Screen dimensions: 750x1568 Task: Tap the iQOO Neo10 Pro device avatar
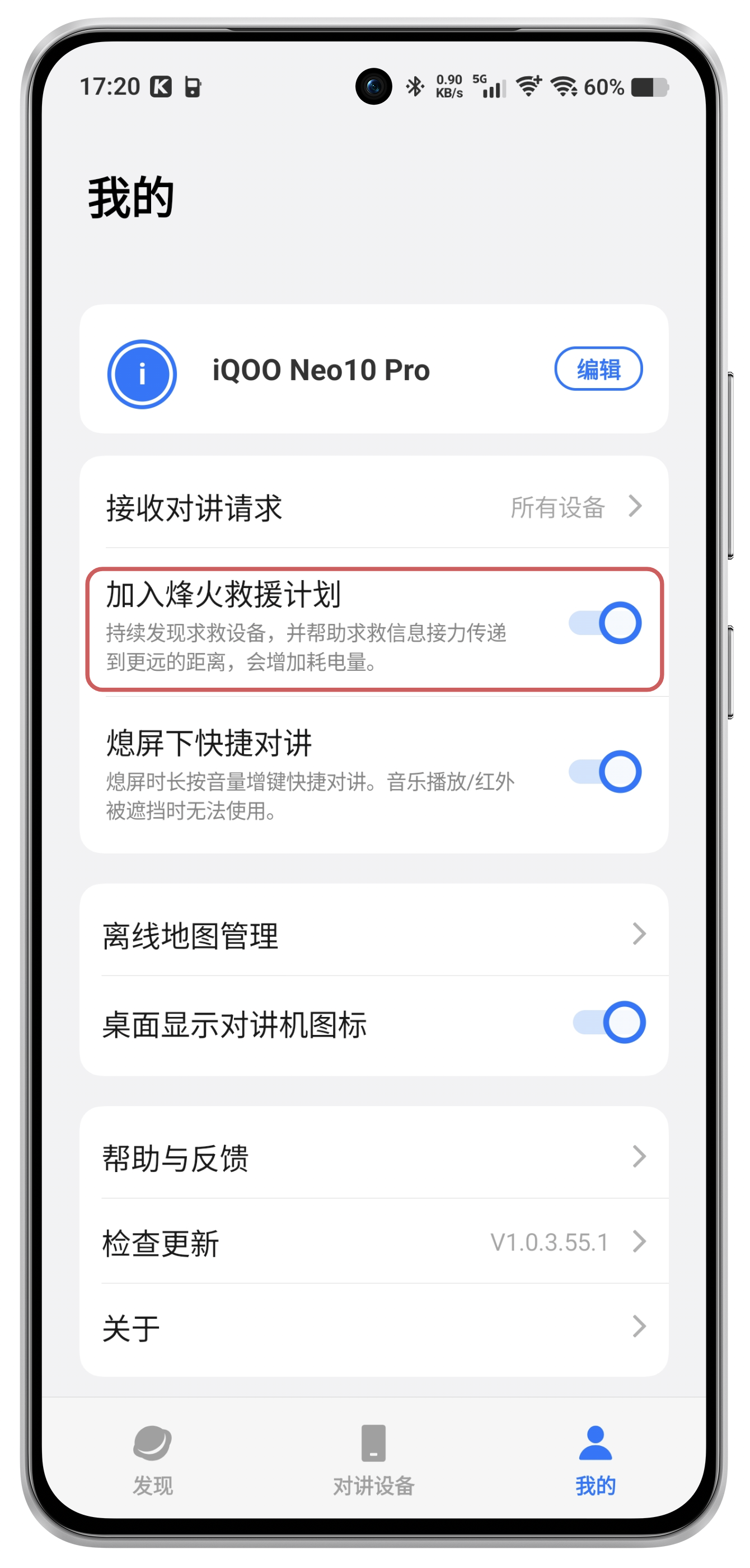[142, 374]
